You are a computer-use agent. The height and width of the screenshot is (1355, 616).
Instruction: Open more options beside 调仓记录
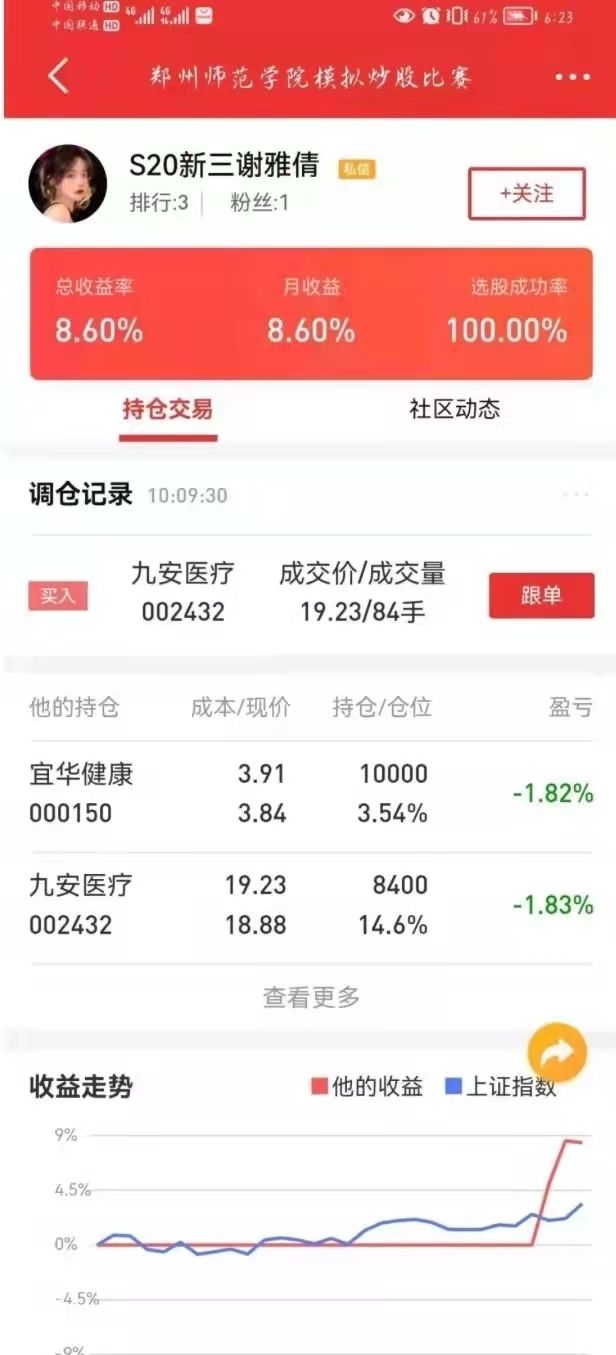click(576, 495)
